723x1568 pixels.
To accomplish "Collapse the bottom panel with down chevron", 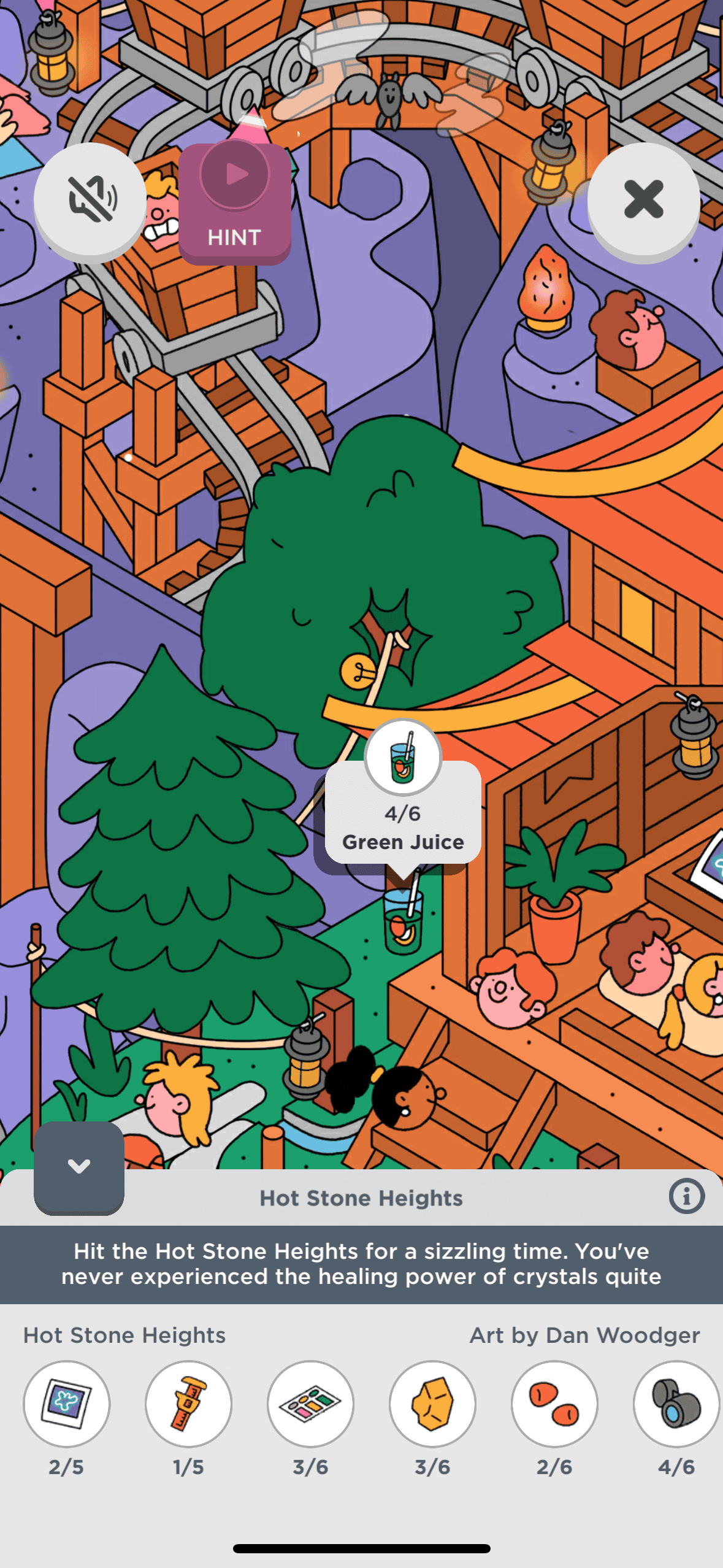I will [79, 1166].
